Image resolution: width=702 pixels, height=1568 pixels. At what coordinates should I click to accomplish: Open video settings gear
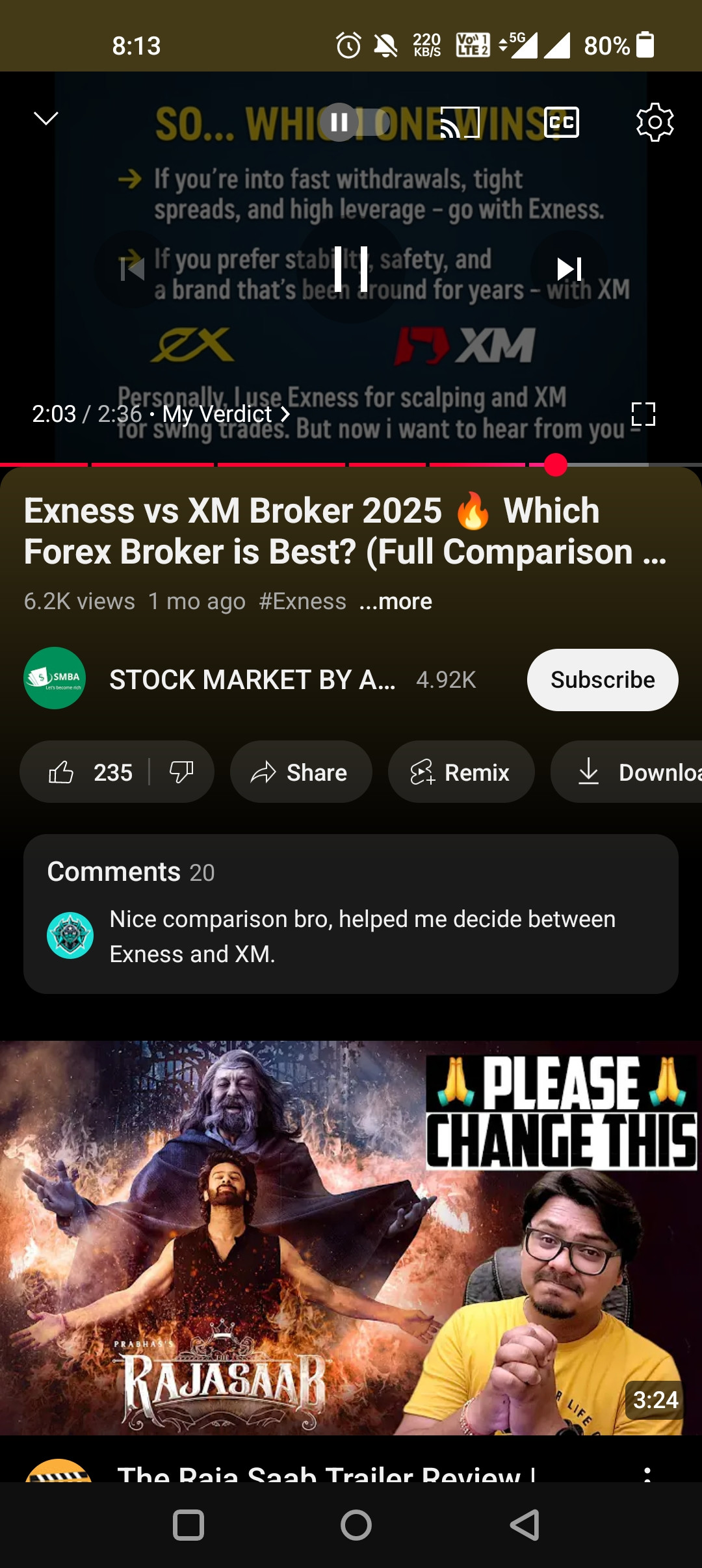655,122
